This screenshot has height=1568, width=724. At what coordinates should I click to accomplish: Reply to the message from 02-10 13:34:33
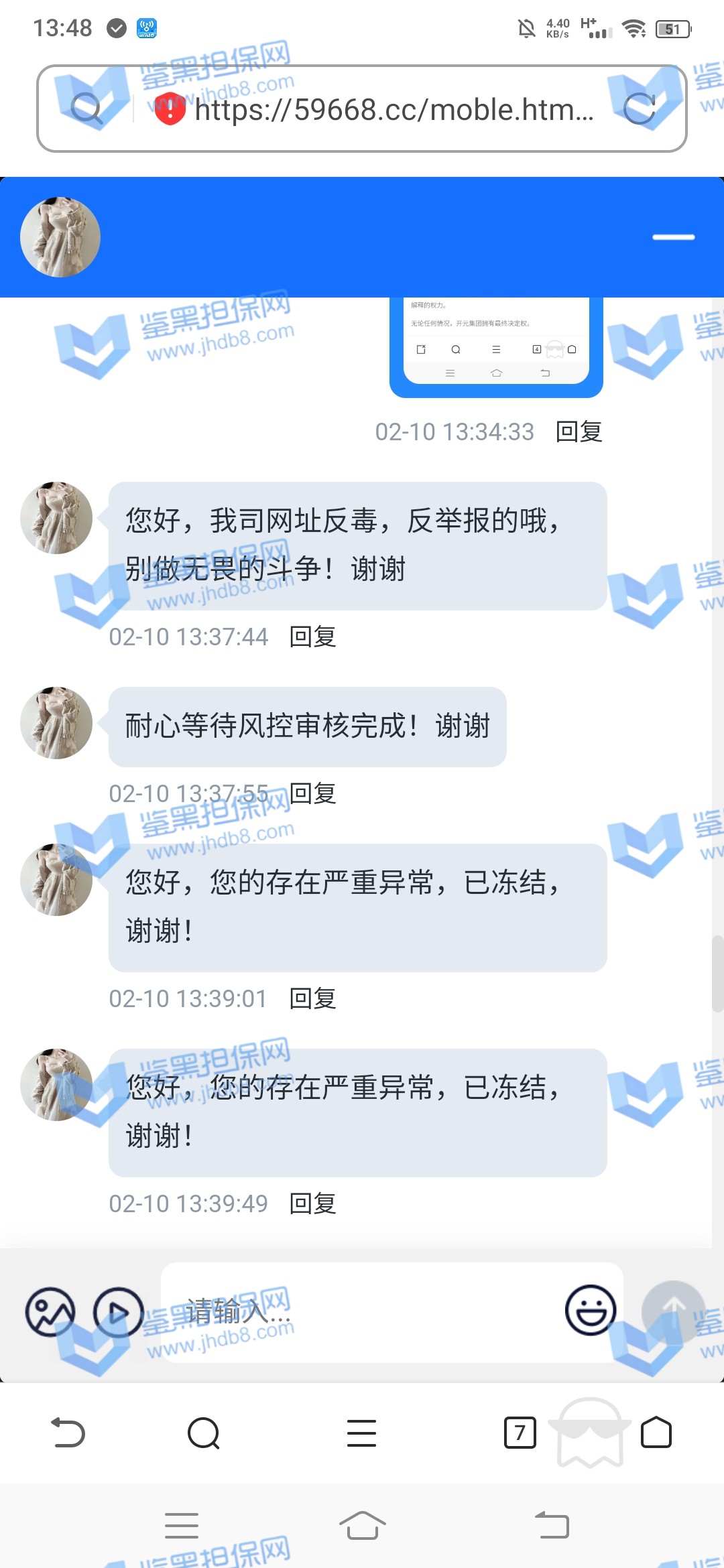pyautogui.click(x=579, y=432)
